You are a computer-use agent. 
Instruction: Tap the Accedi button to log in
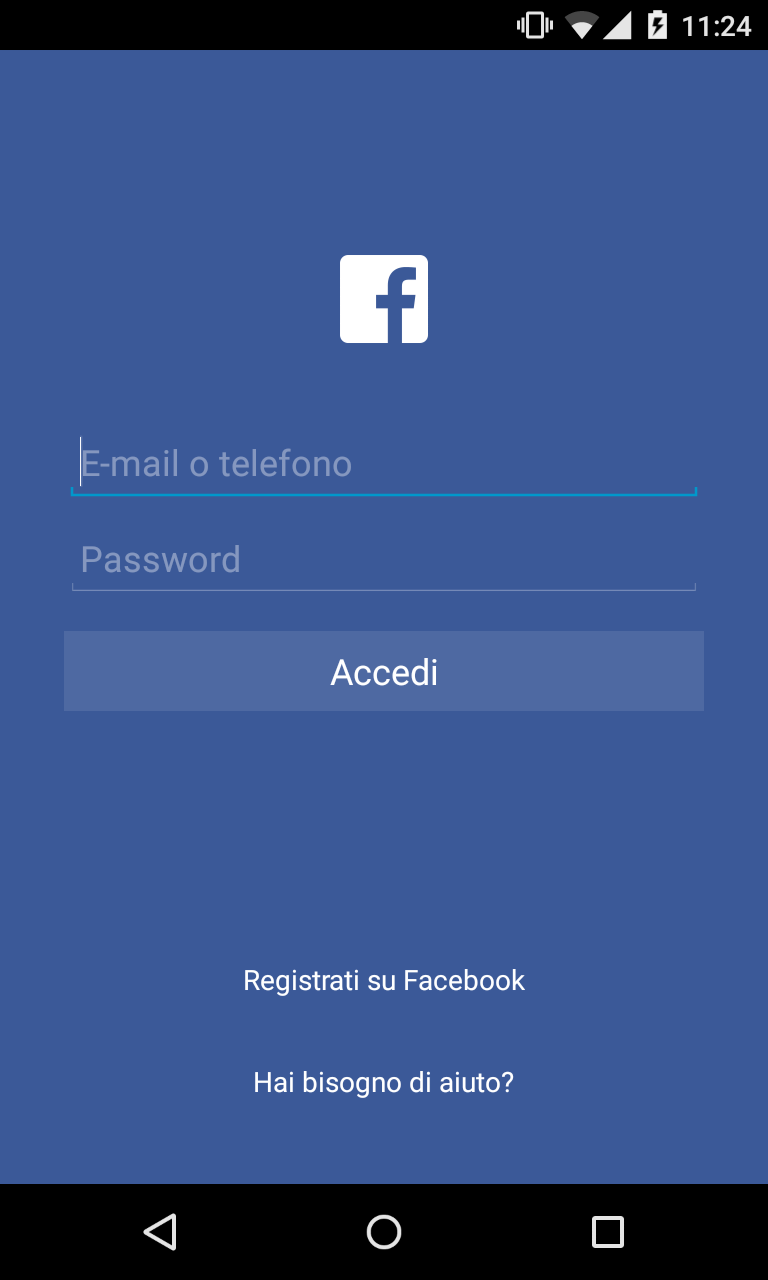384,671
